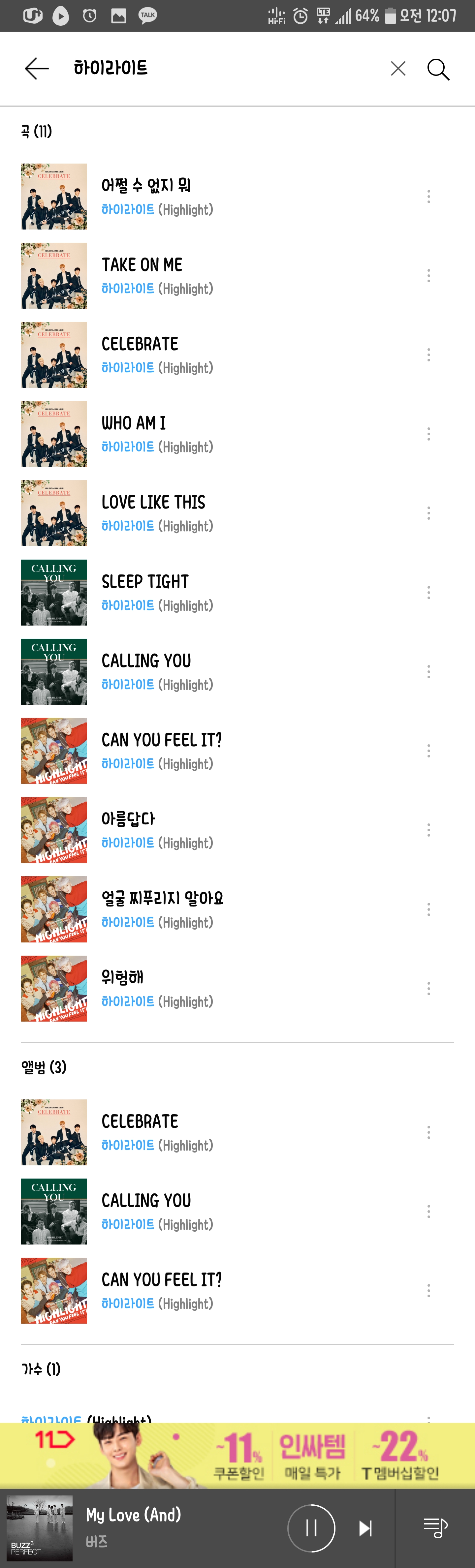Clear the search text 하이라이트
The width and height of the screenshot is (475, 1568).
pyautogui.click(x=398, y=69)
